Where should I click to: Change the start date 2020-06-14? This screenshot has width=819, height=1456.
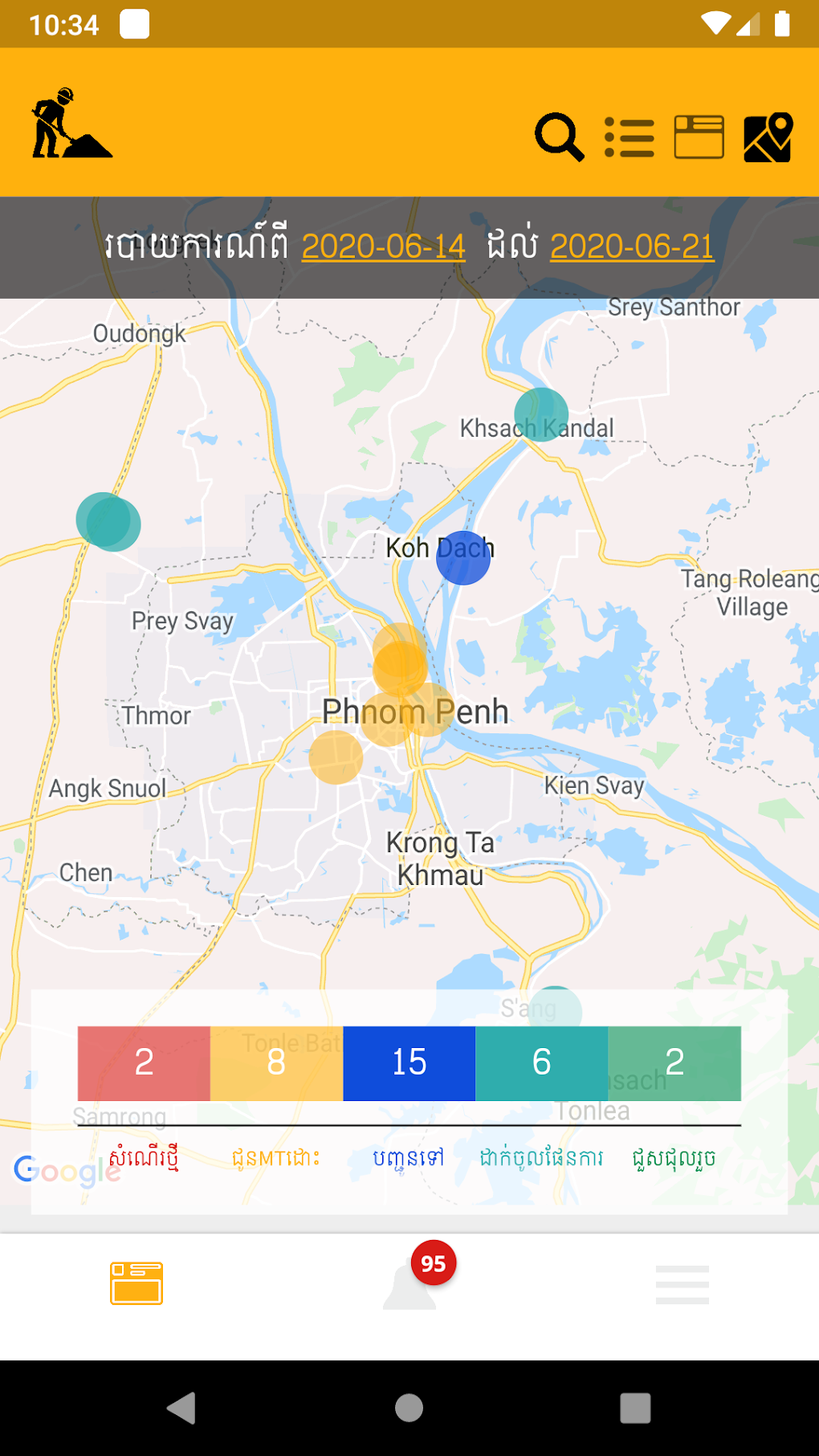[x=383, y=247]
